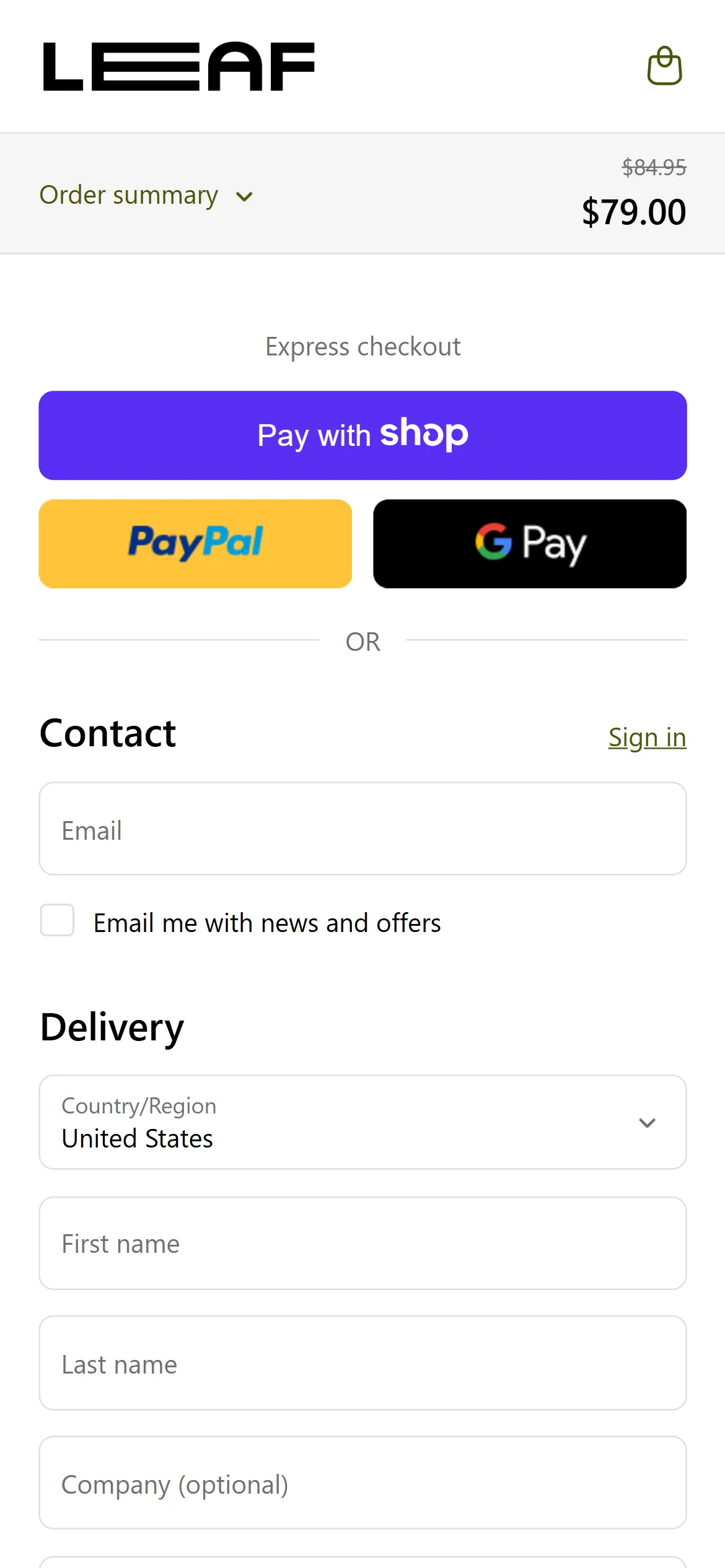Select the Last name field

click(x=362, y=1364)
